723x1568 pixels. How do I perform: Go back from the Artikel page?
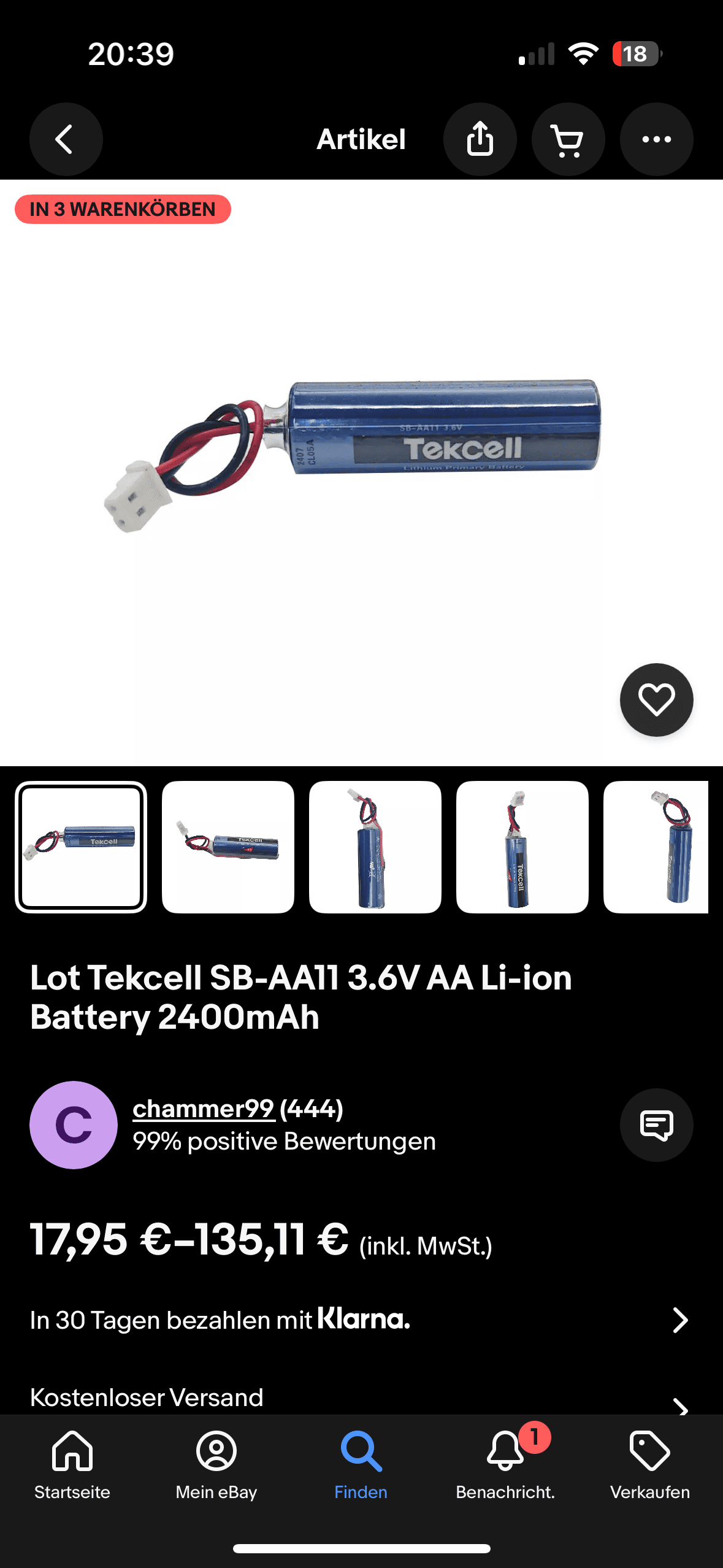pos(66,139)
